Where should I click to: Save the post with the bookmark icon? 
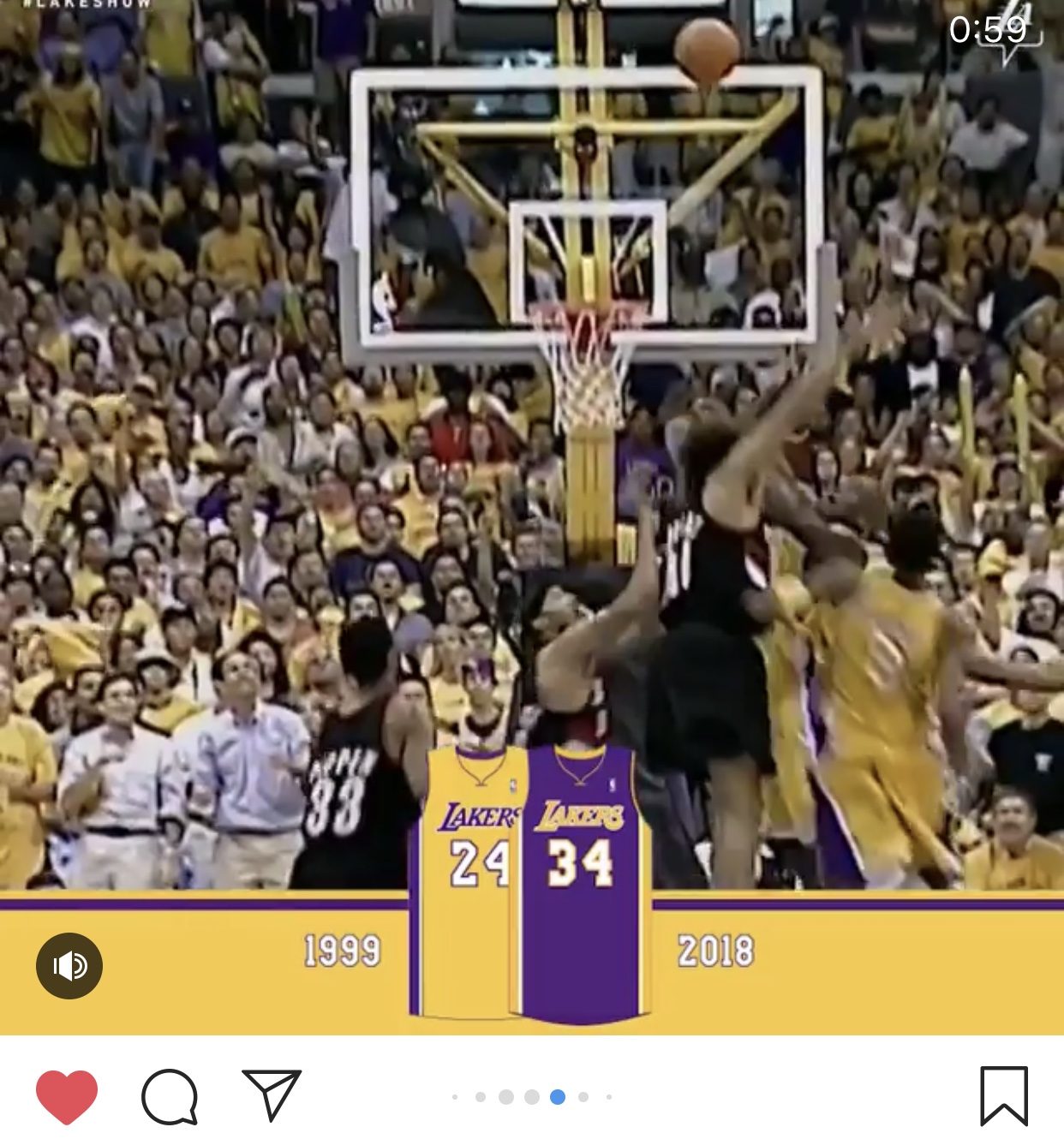[x=1003, y=1095]
